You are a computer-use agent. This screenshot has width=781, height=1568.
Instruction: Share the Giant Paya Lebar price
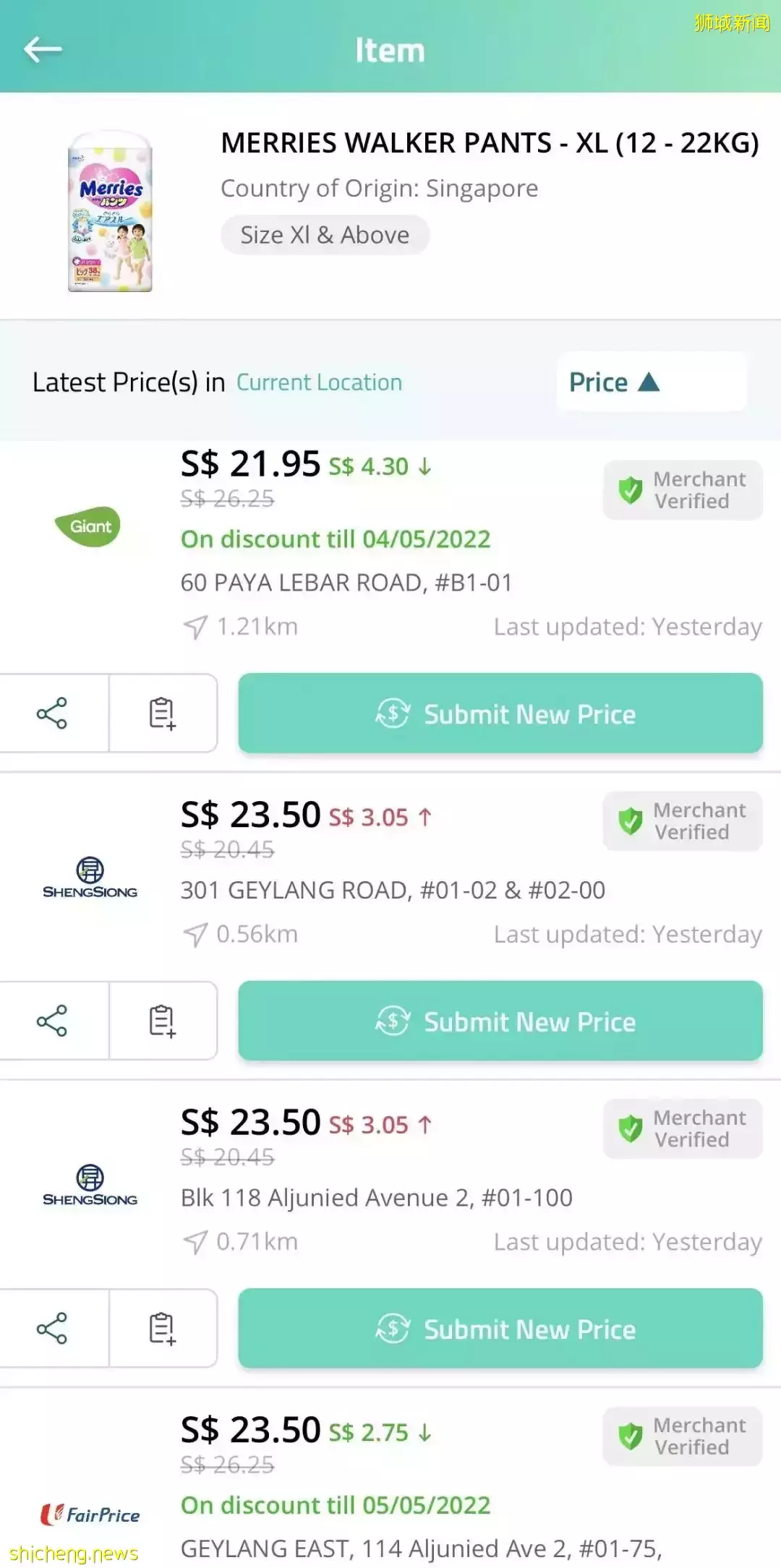(x=52, y=714)
